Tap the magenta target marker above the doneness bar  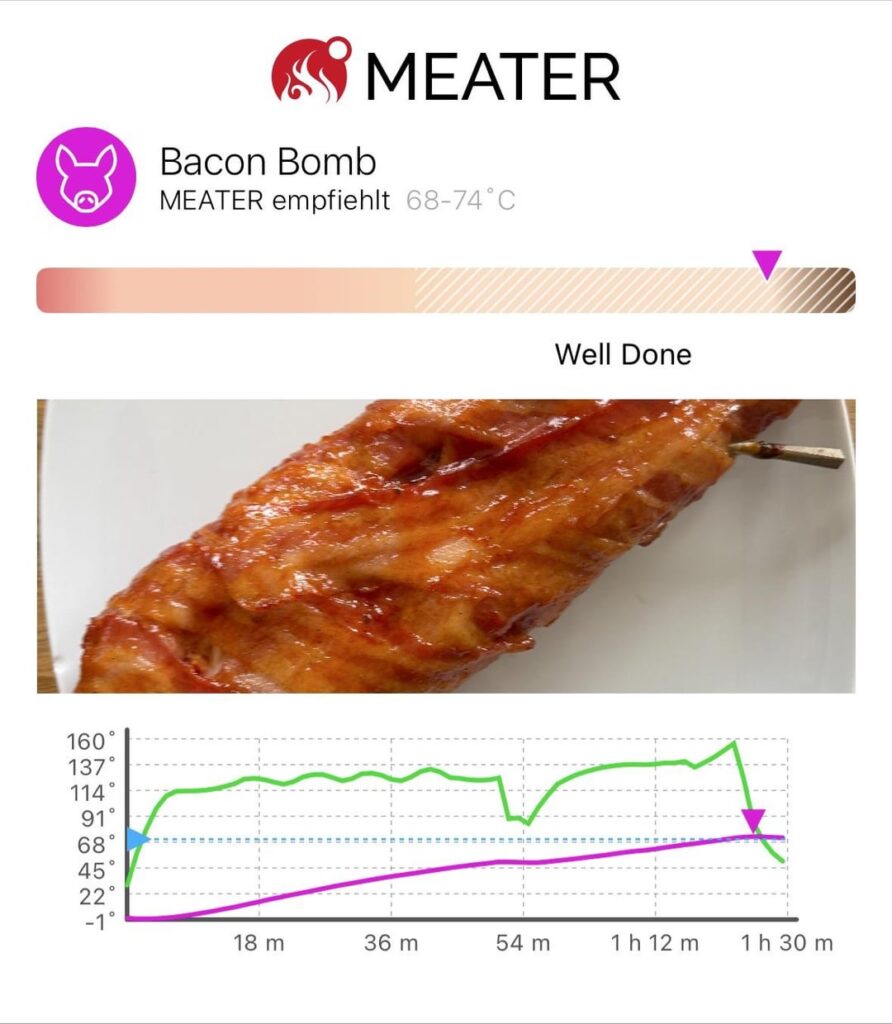point(766,263)
